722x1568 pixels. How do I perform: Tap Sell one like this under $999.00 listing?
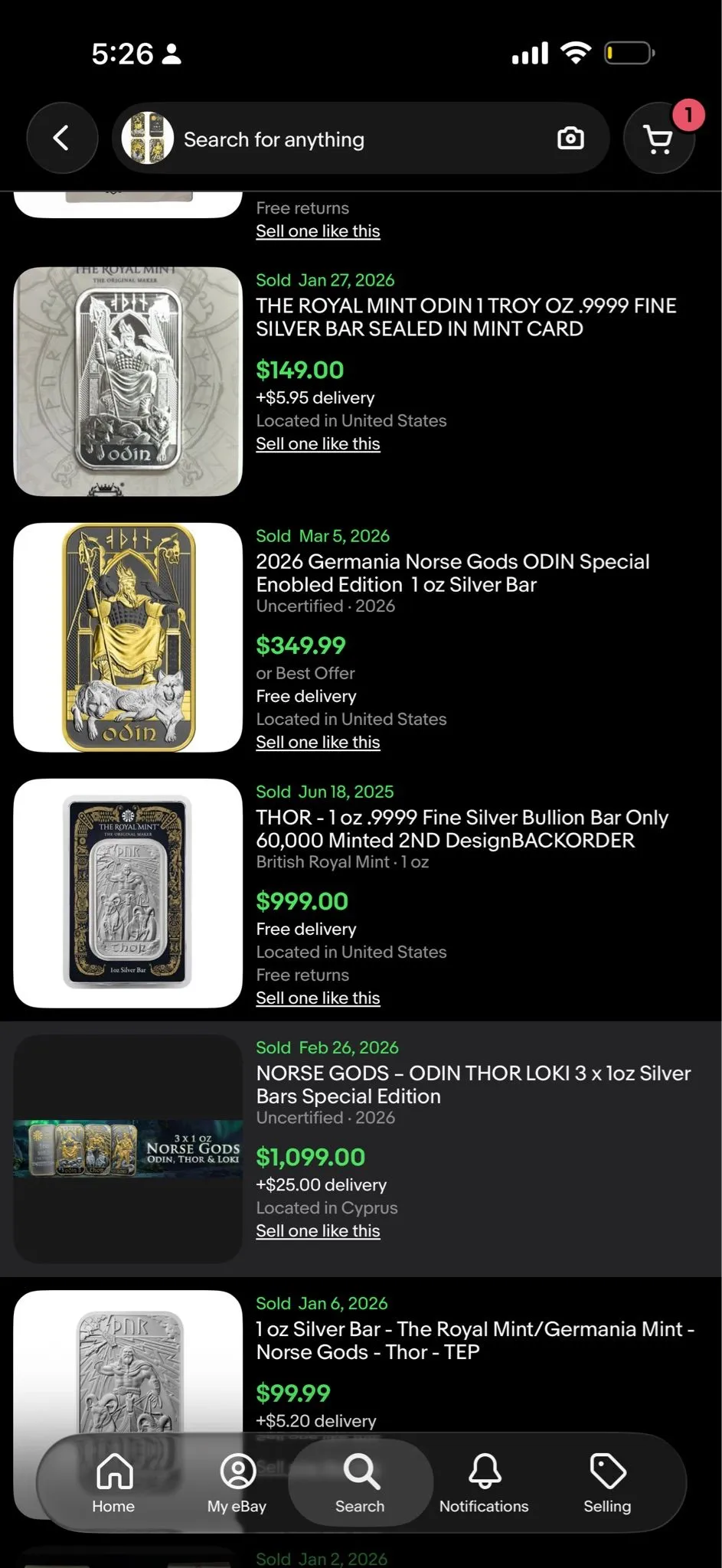(x=318, y=998)
